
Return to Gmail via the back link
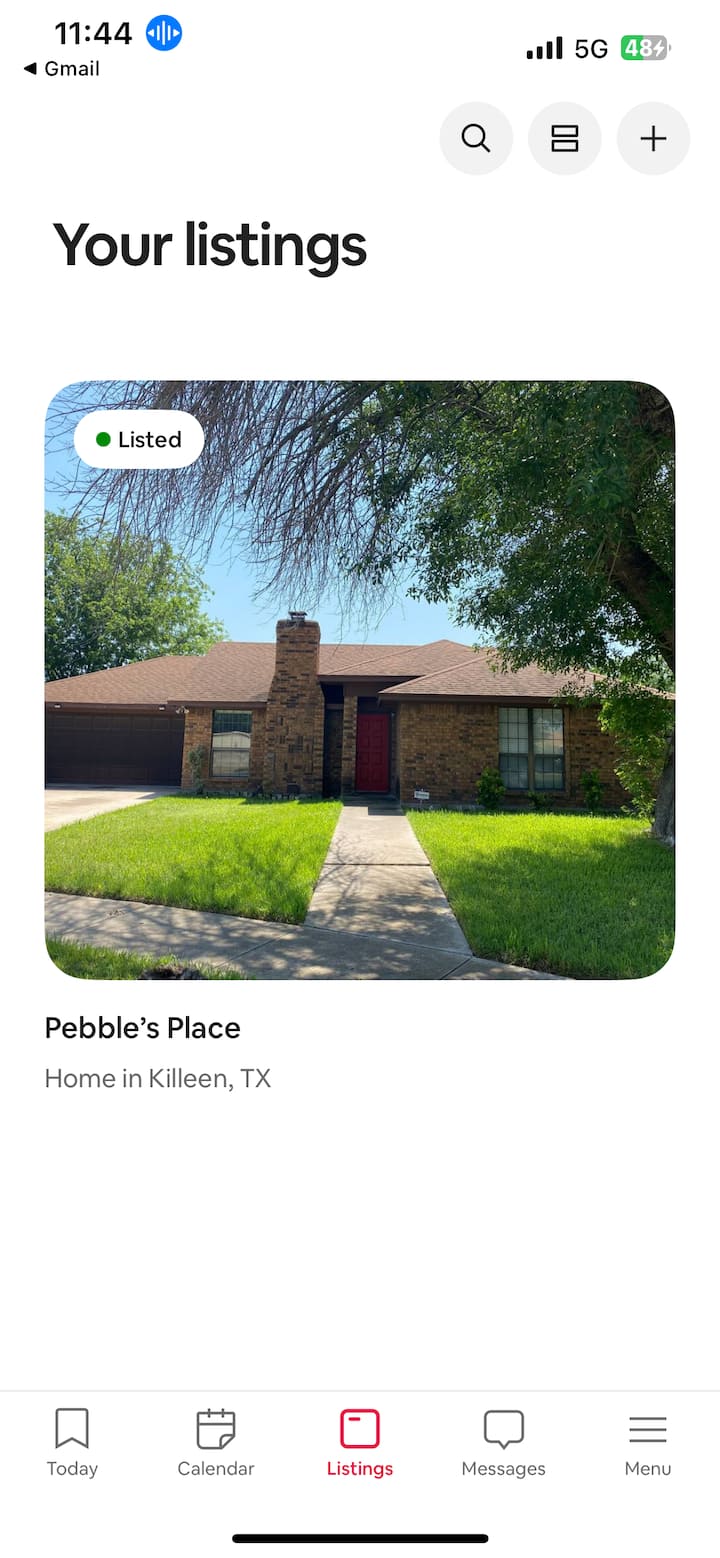(62, 69)
